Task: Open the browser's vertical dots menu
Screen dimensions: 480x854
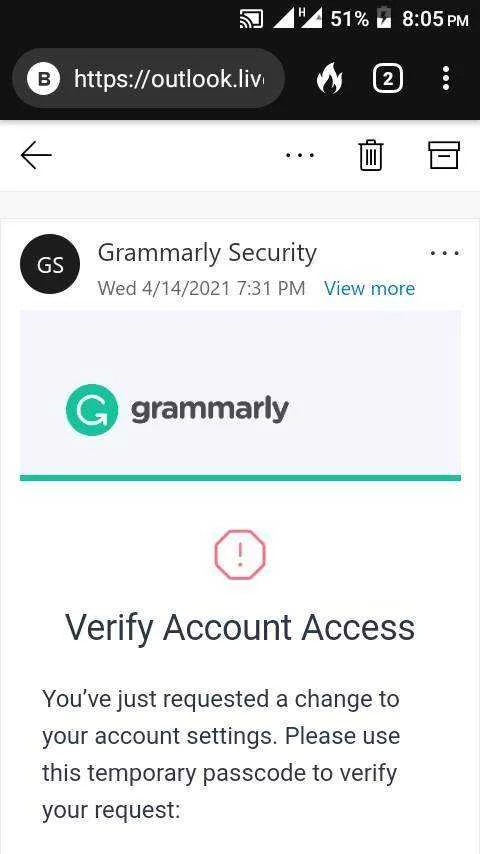Action: [x=446, y=79]
